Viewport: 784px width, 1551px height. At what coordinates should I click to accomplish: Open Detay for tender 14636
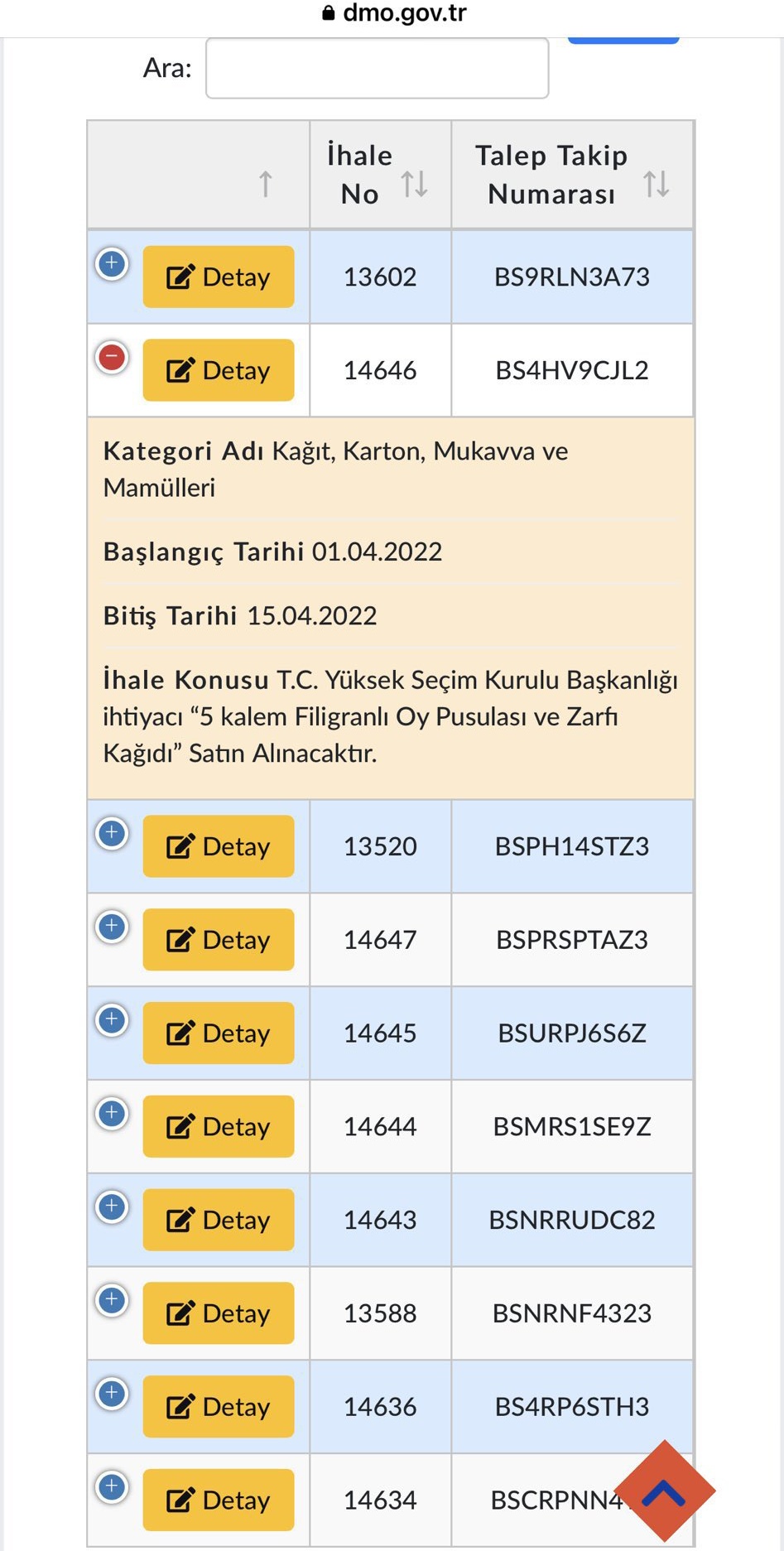[219, 1406]
